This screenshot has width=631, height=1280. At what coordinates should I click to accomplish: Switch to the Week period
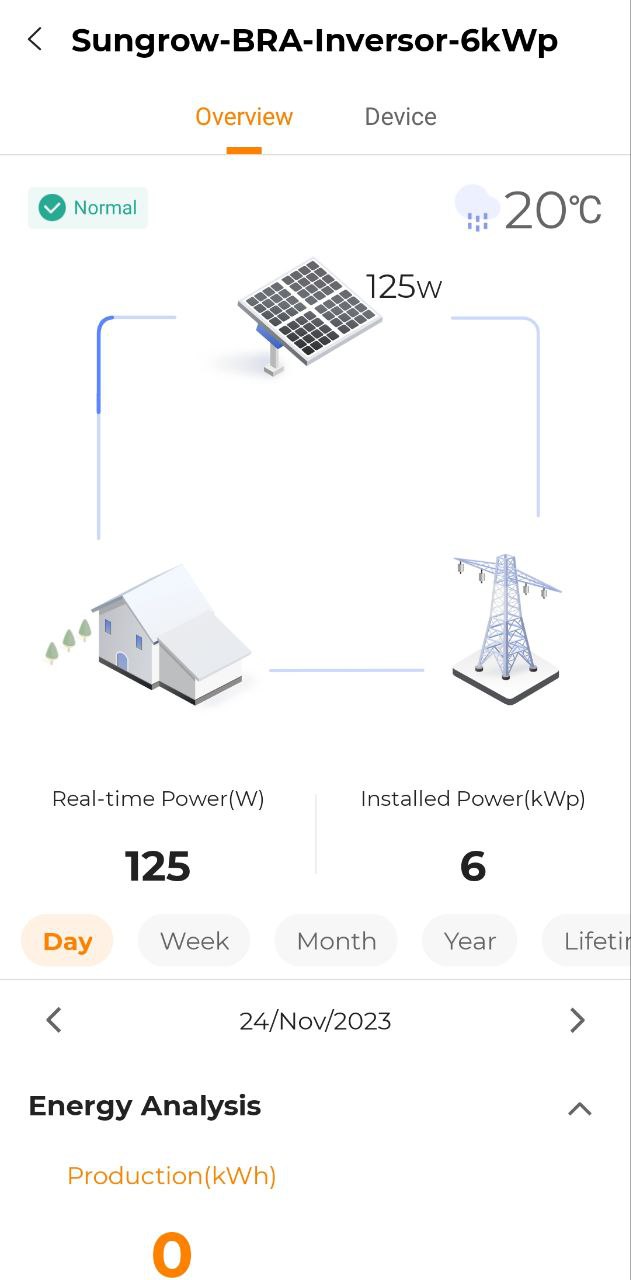click(x=194, y=941)
